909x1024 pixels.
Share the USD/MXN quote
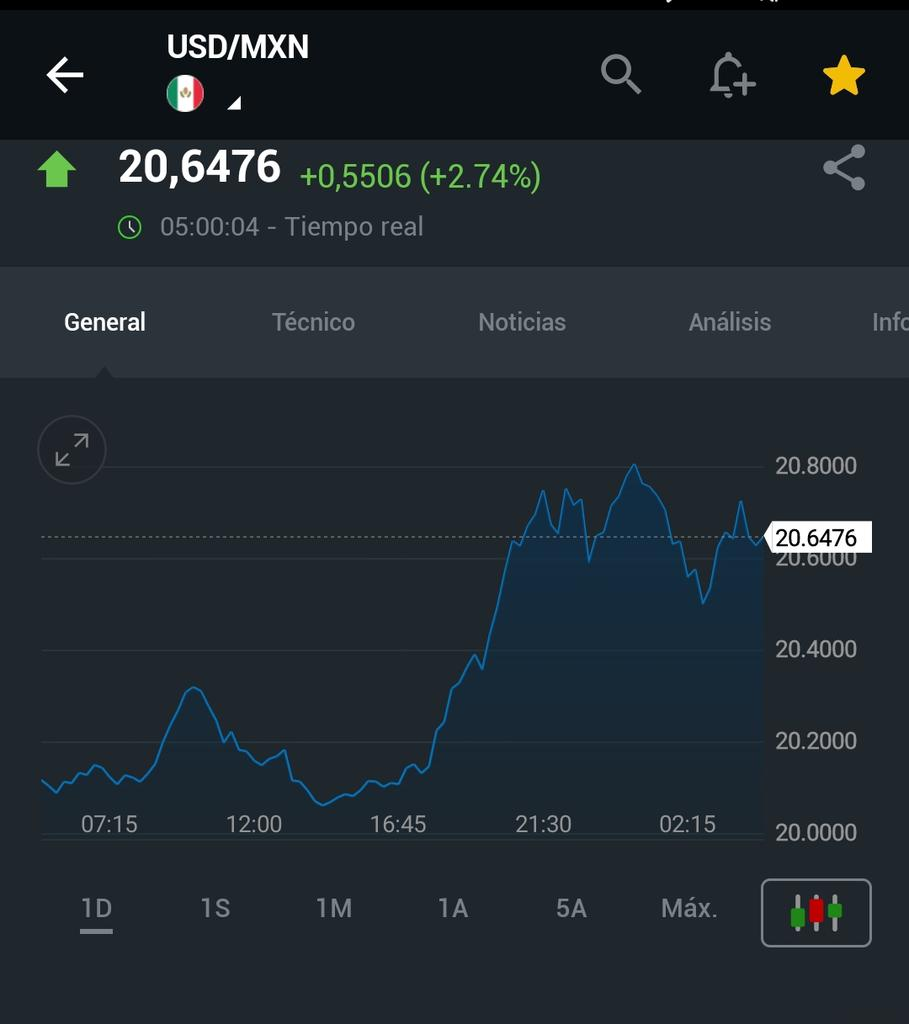coord(844,168)
